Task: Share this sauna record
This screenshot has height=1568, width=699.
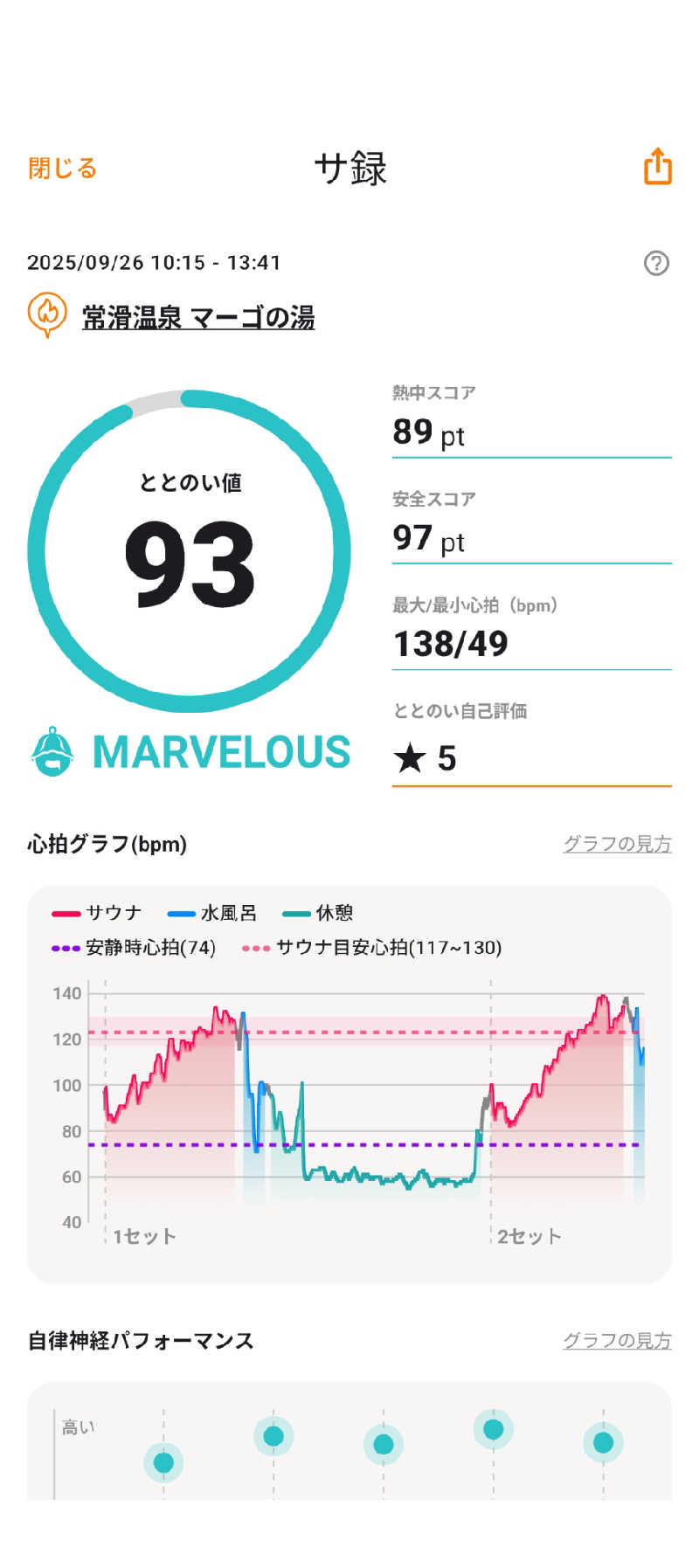Action: click(x=658, y=166)
